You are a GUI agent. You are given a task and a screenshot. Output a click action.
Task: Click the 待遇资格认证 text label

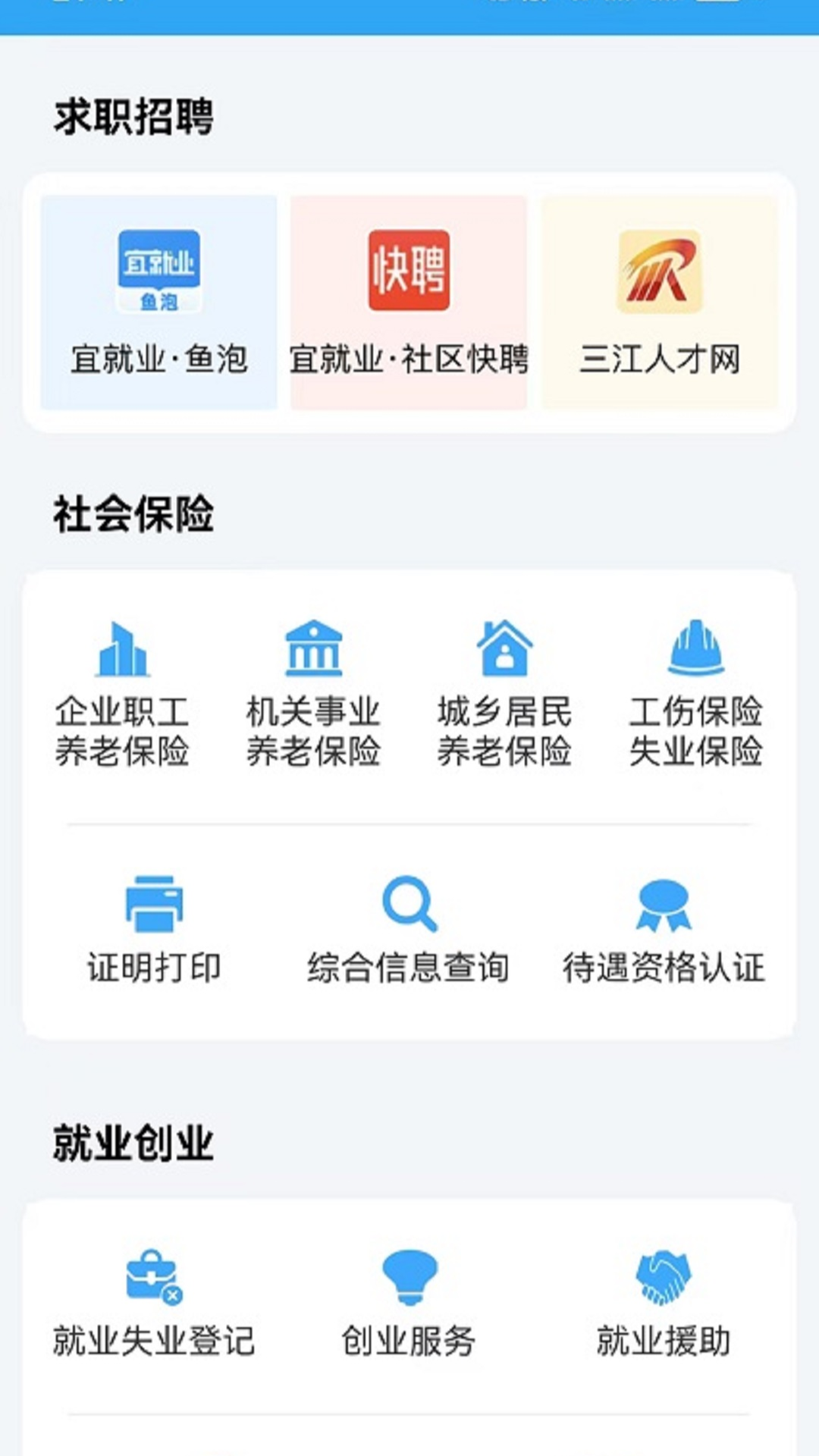(x=662, y=966)
